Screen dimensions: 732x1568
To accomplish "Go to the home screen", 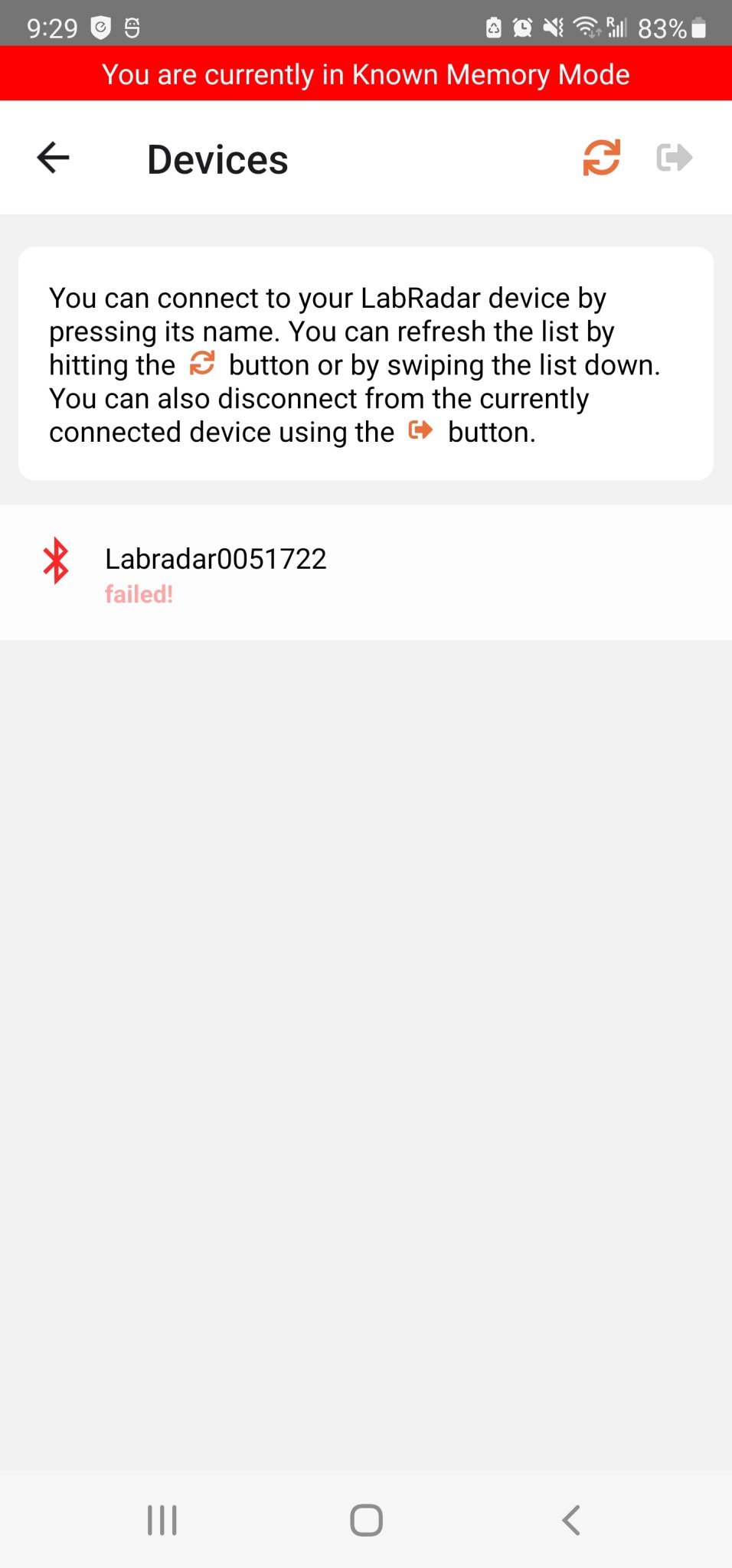I will (x=366, y=1520).
